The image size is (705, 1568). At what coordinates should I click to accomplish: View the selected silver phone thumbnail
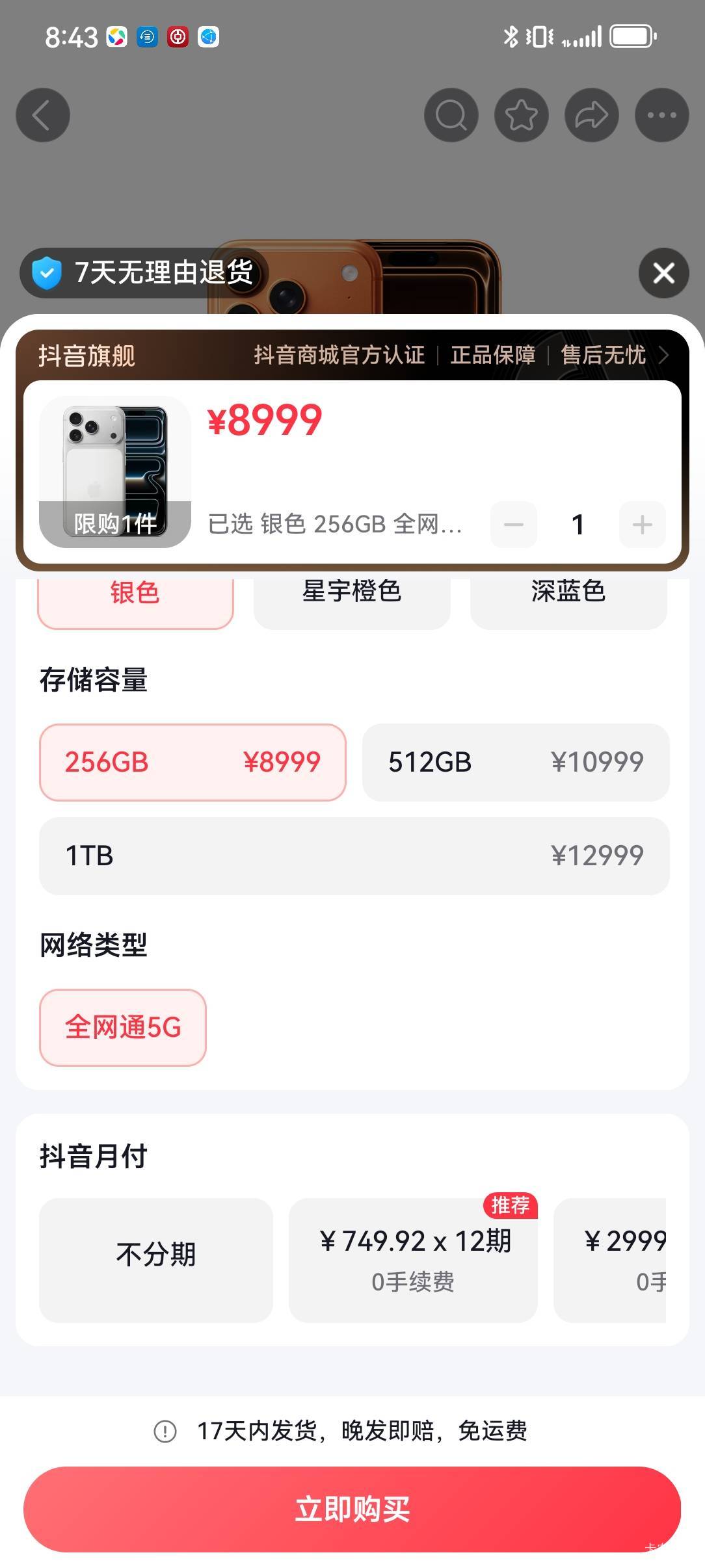(115, 471)
